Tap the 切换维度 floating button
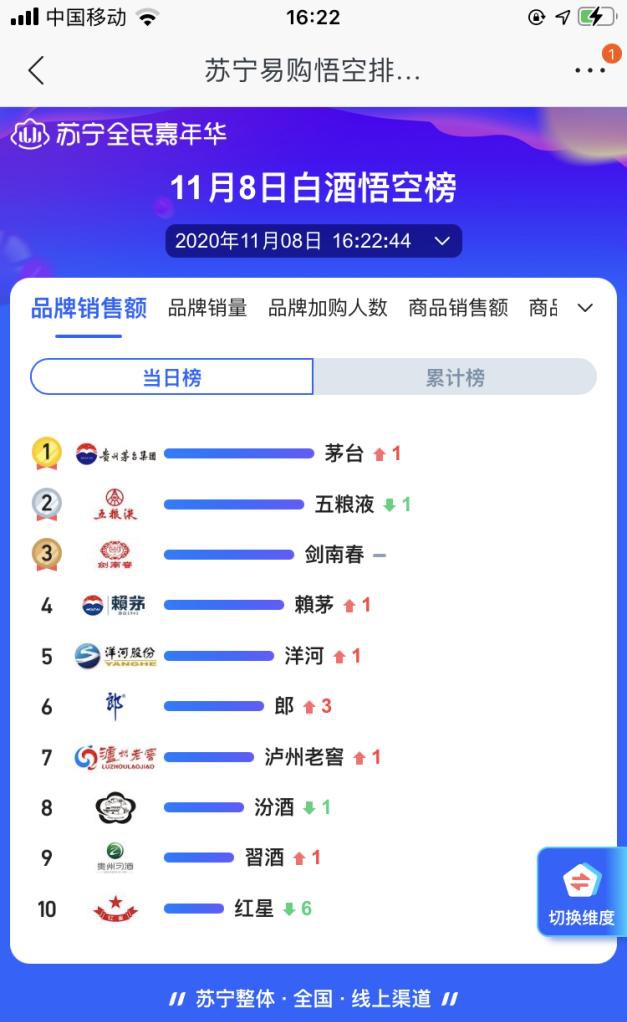Viewport: 627px width, 1022px height. click(579, 892)
